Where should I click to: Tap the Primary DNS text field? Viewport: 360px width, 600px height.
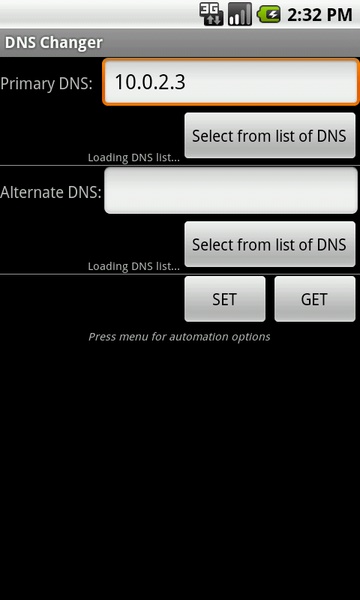click(x=231, y=82)
